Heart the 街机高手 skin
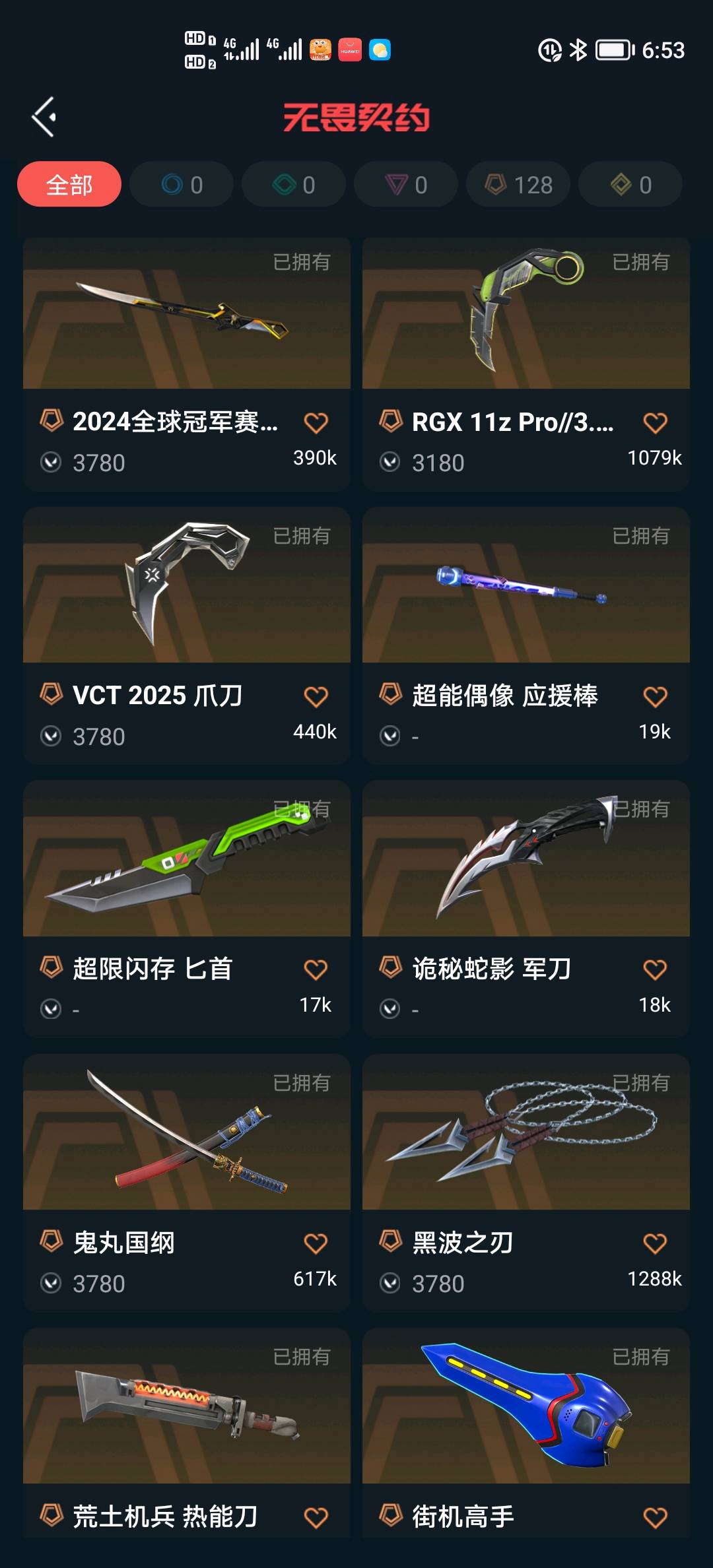713x1568 pixels. click(x=655, y=1518)
